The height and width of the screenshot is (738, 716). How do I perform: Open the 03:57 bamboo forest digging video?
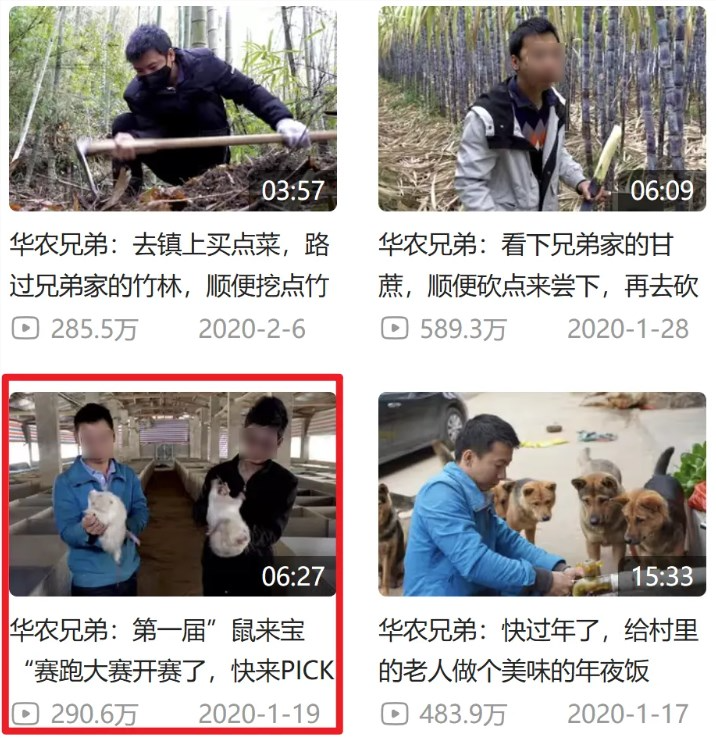tap(173, 108)
